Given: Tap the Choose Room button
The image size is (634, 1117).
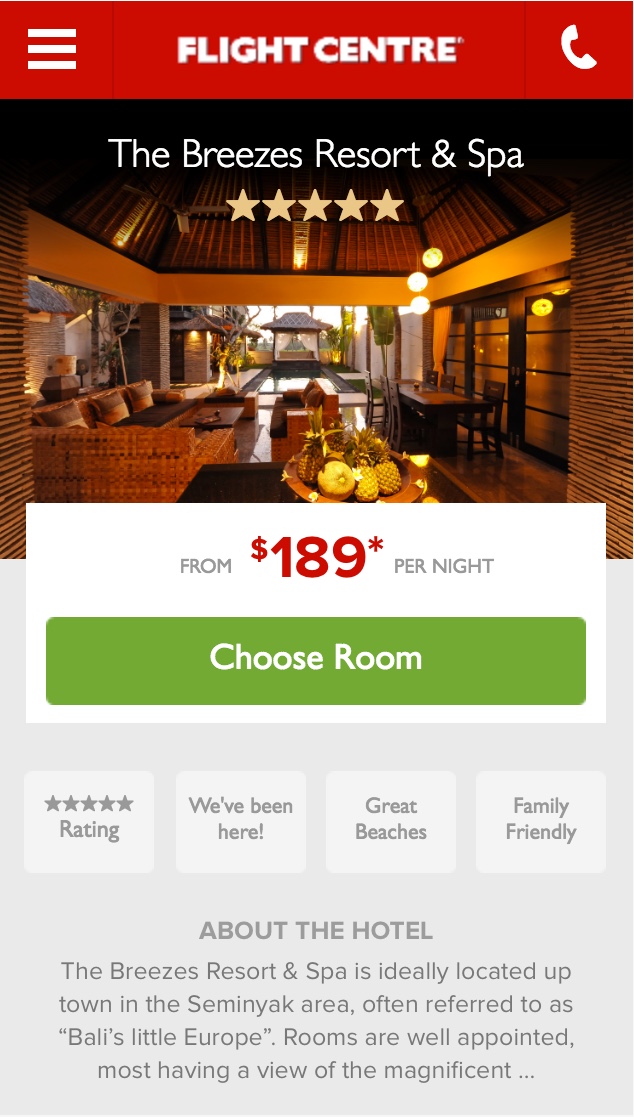Looking at the screenshot, I should coord(316,660).
